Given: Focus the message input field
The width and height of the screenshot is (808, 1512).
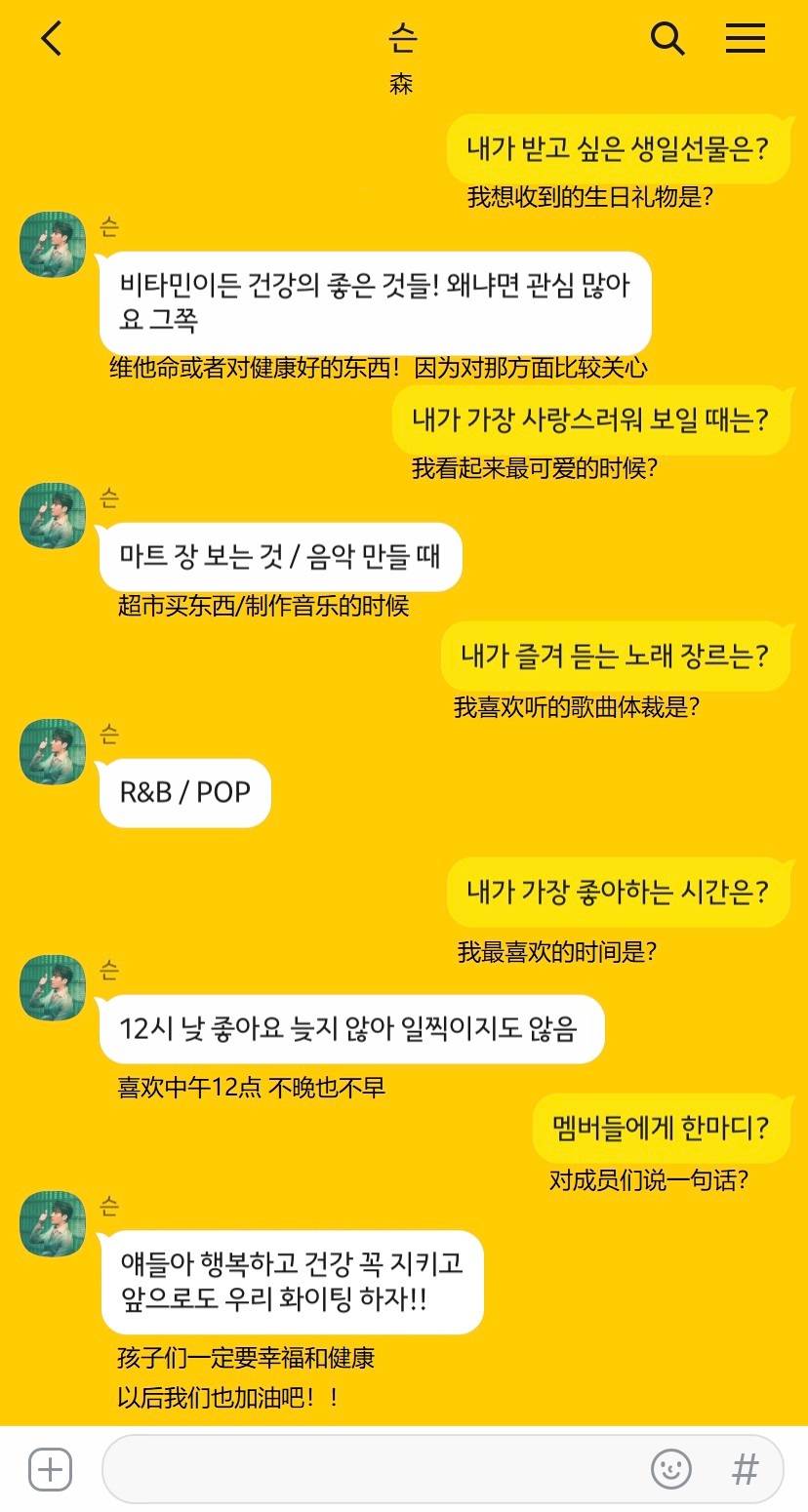Looking at the screenshot, I should pyautogui.click(x=371, y=1468).
